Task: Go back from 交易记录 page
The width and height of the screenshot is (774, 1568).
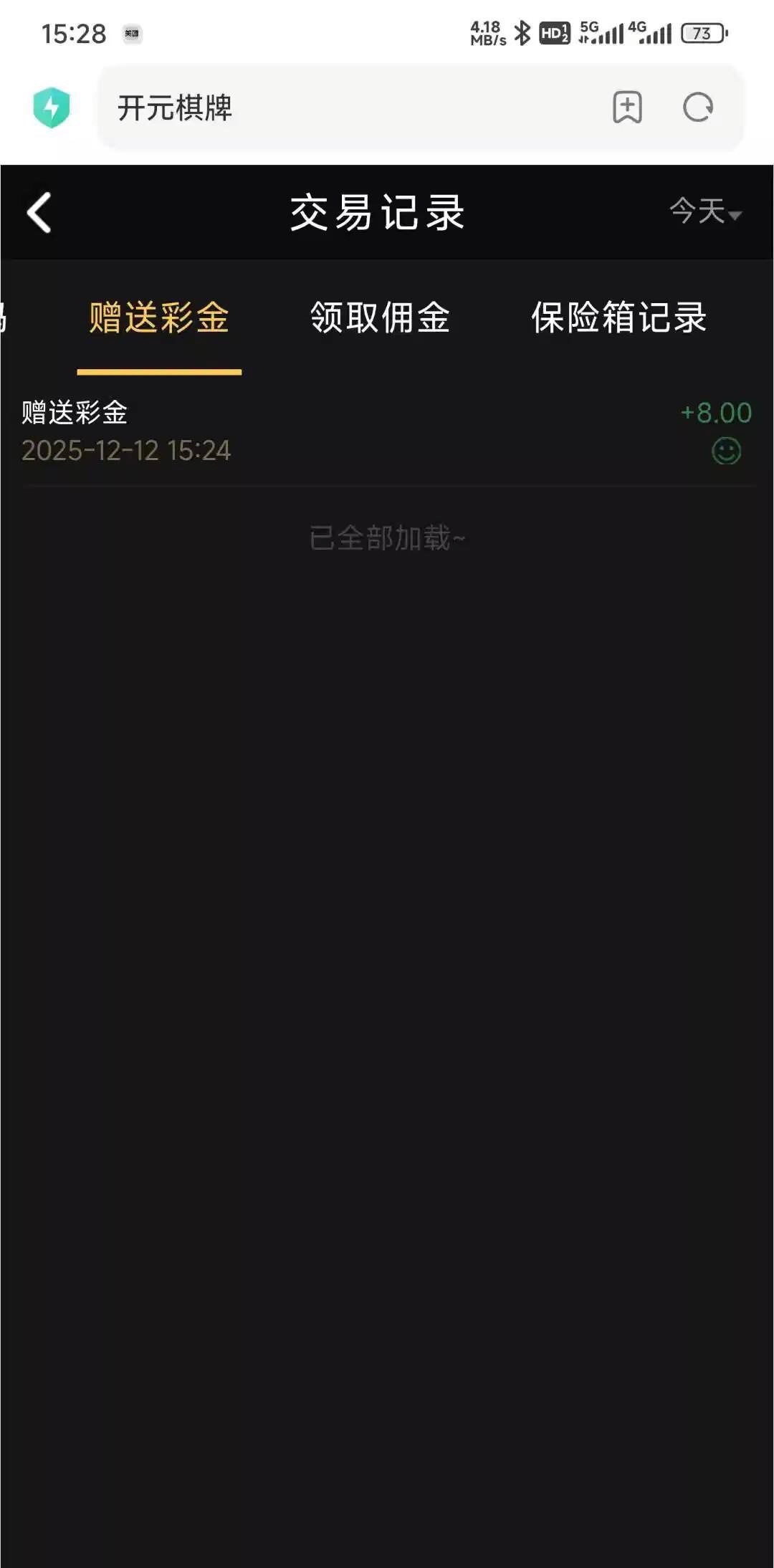Action: (39, 213)
